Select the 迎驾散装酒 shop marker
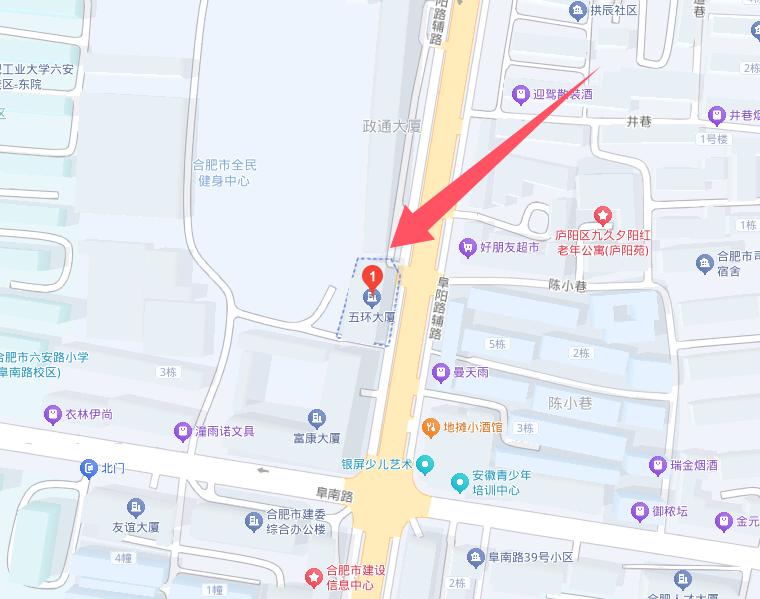This screenshot has width=760, height=599. pyautogui.click(x=520, y=95)
